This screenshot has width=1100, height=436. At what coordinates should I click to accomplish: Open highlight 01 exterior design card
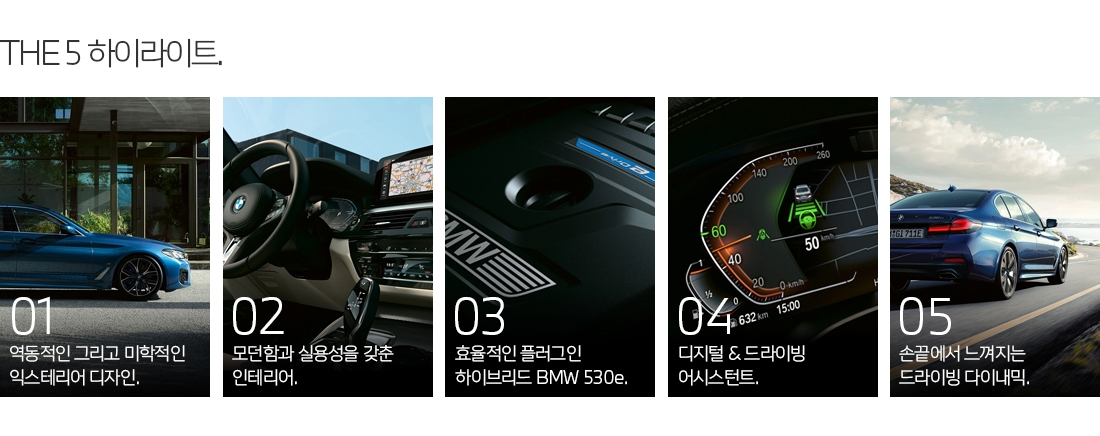click(x=105, y=247)
